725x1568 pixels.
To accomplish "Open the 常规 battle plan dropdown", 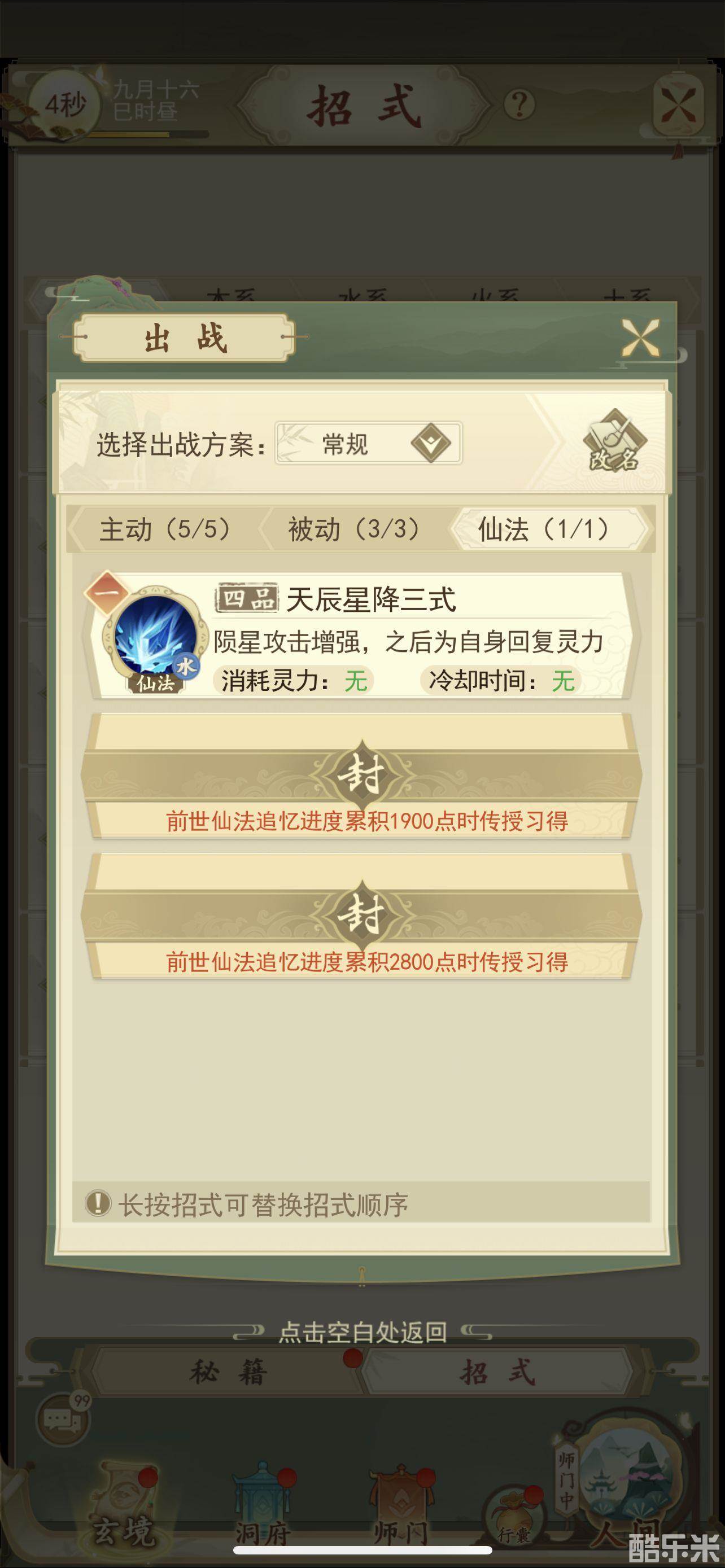I will [368, 444].
